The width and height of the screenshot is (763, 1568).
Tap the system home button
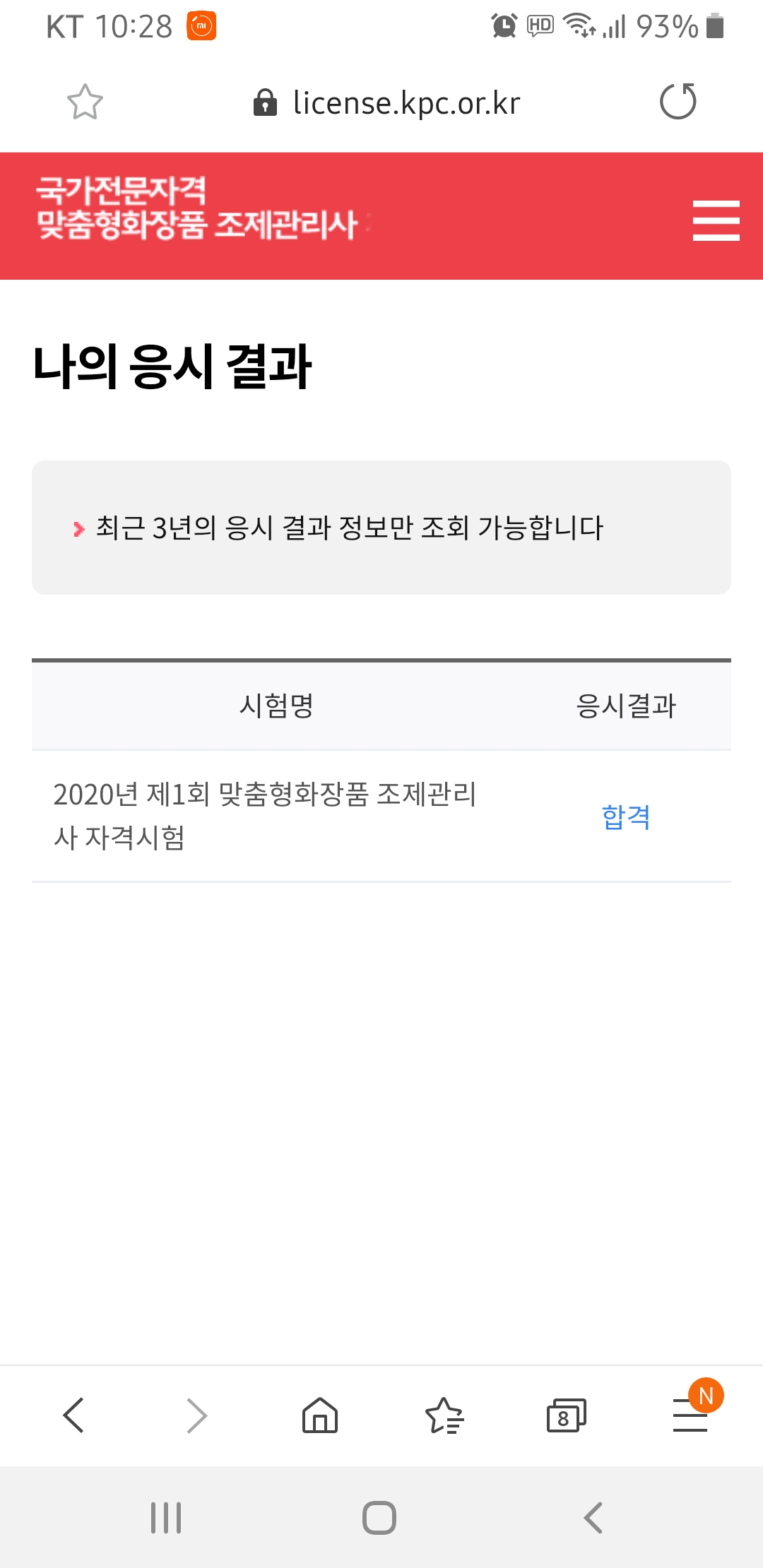(x=379, y=1518)
